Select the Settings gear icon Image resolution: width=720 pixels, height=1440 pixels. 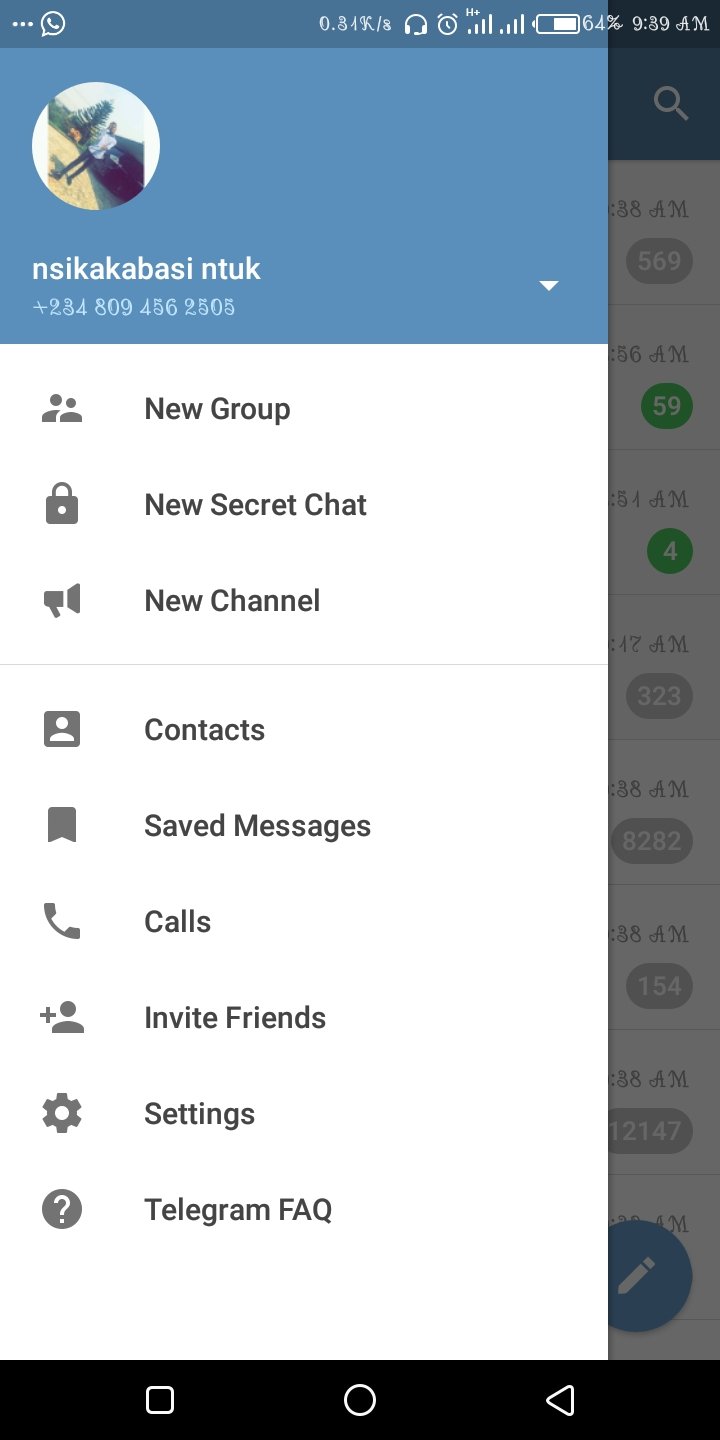point(61,1112)
